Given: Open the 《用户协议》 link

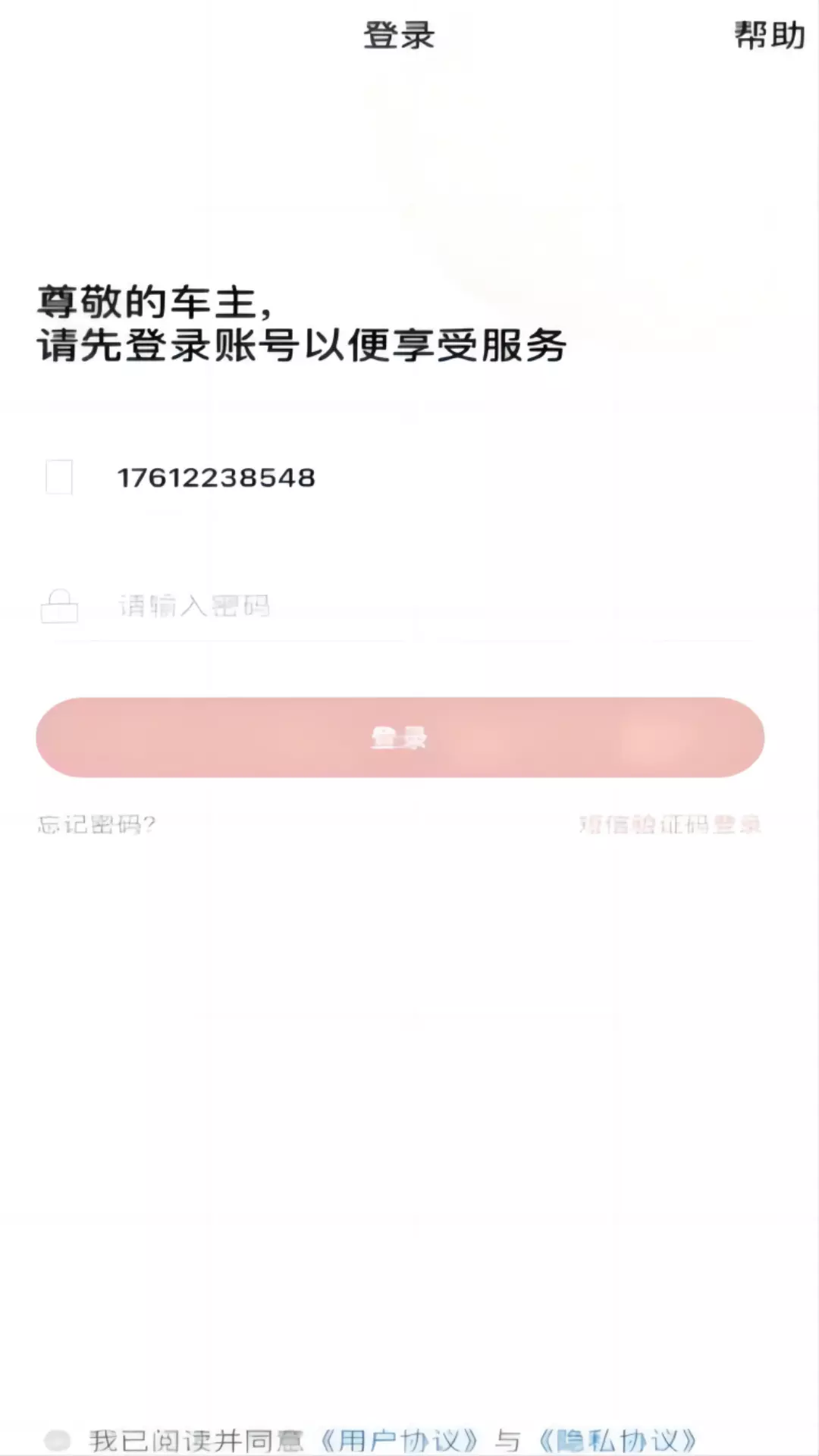Looking at the screenshot, I should coord(400,1439).
